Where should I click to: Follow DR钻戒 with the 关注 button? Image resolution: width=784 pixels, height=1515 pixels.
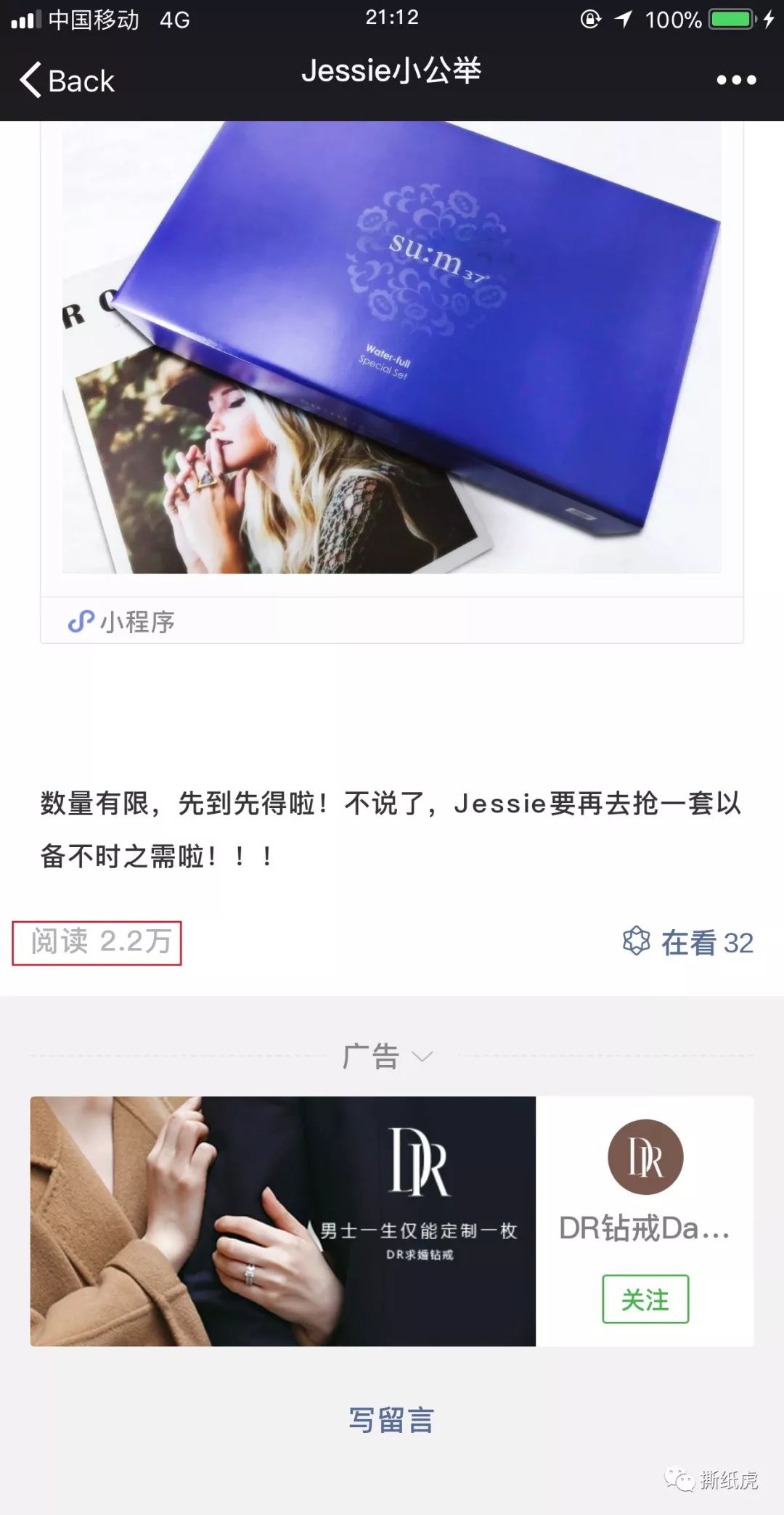tap(645, 1299)
